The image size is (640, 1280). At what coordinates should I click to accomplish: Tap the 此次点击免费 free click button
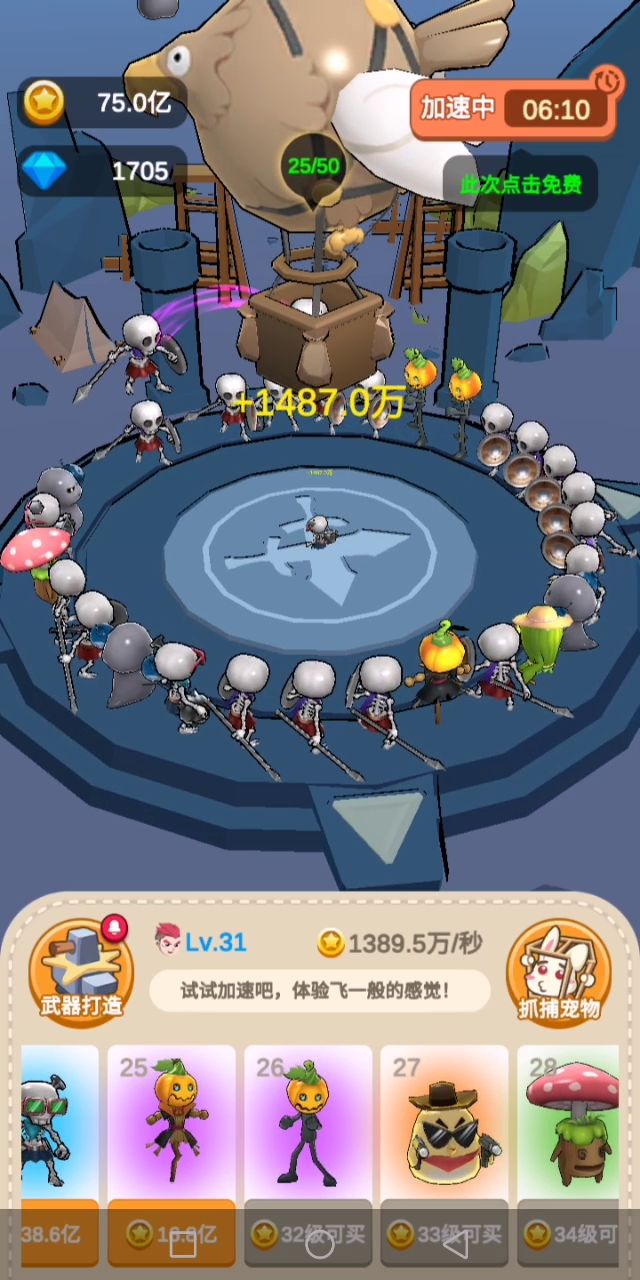pyautogui.click(x=520, y=184)
